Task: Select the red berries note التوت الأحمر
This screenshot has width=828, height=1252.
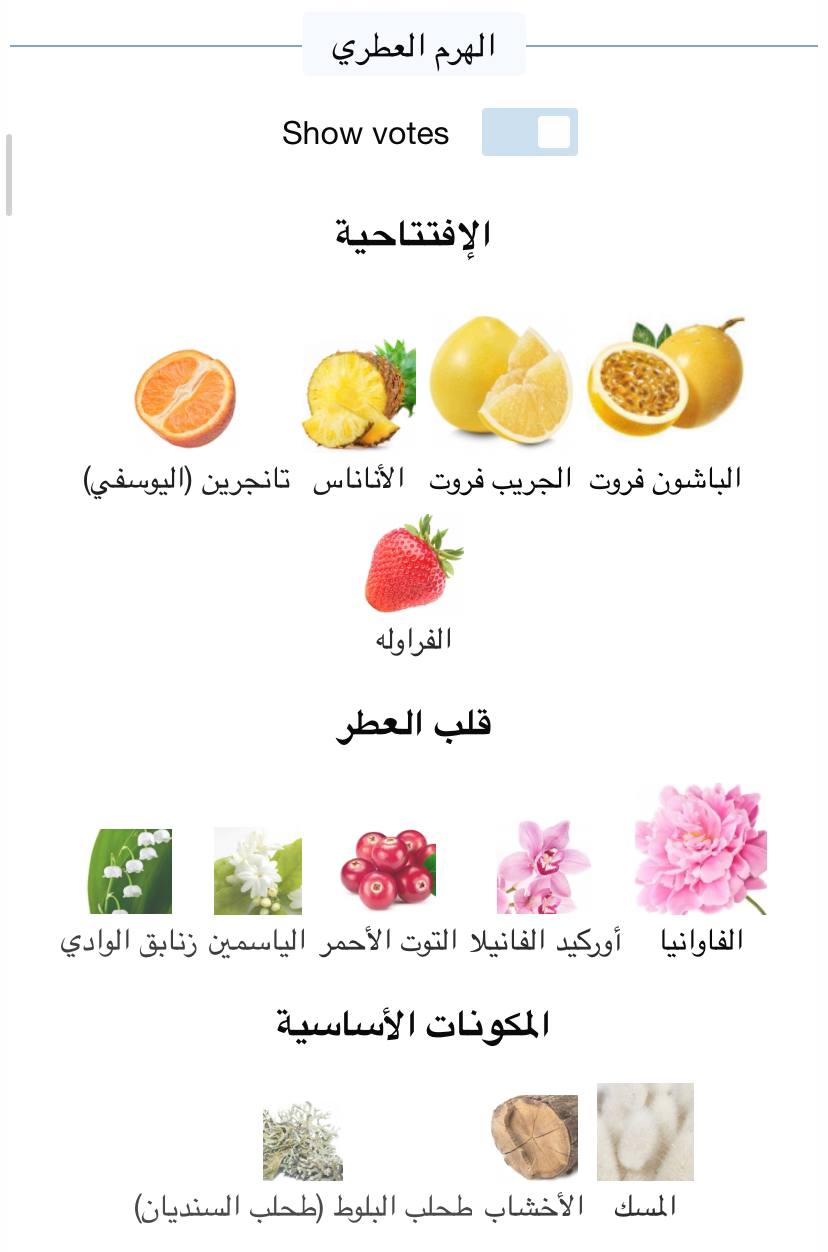Action: point(388,867)
